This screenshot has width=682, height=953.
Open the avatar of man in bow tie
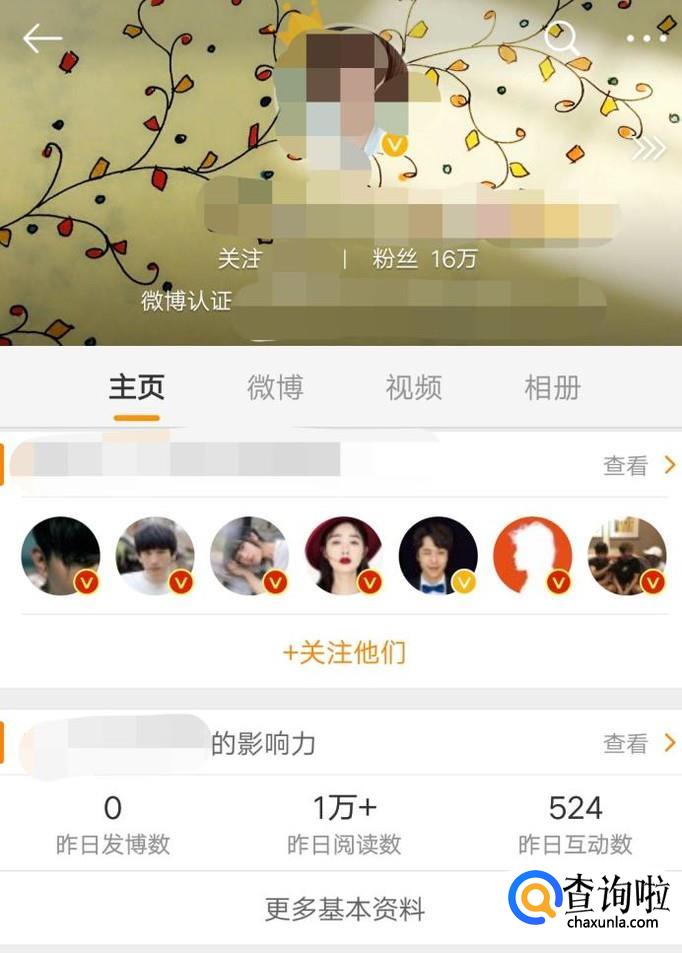(x=438, y=556)
